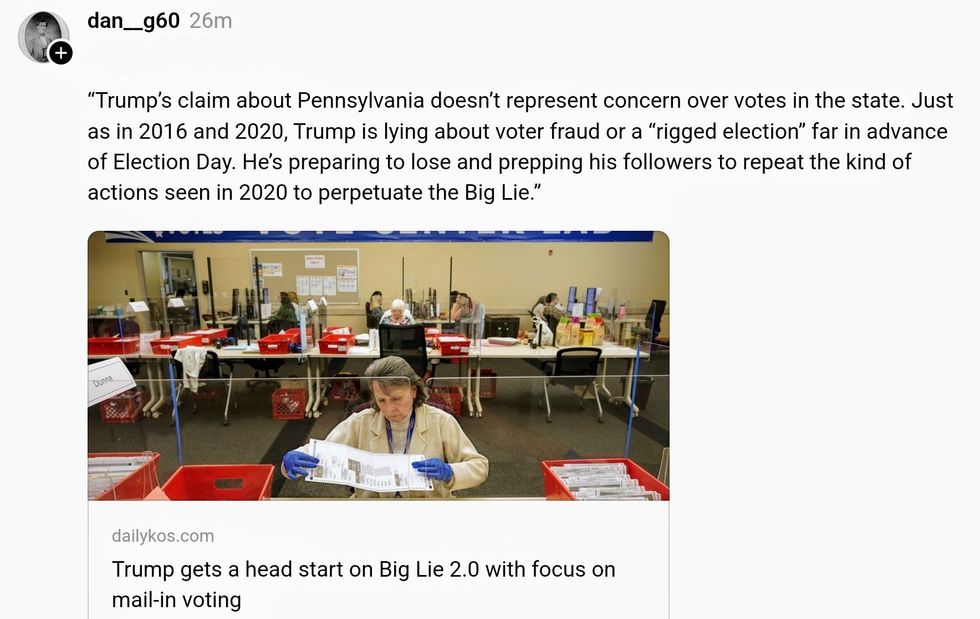This screenshot has height=619, width=980.
Task: Open the dailykos.com article link card
Action: pyautogui.click(x=378, y=572)
